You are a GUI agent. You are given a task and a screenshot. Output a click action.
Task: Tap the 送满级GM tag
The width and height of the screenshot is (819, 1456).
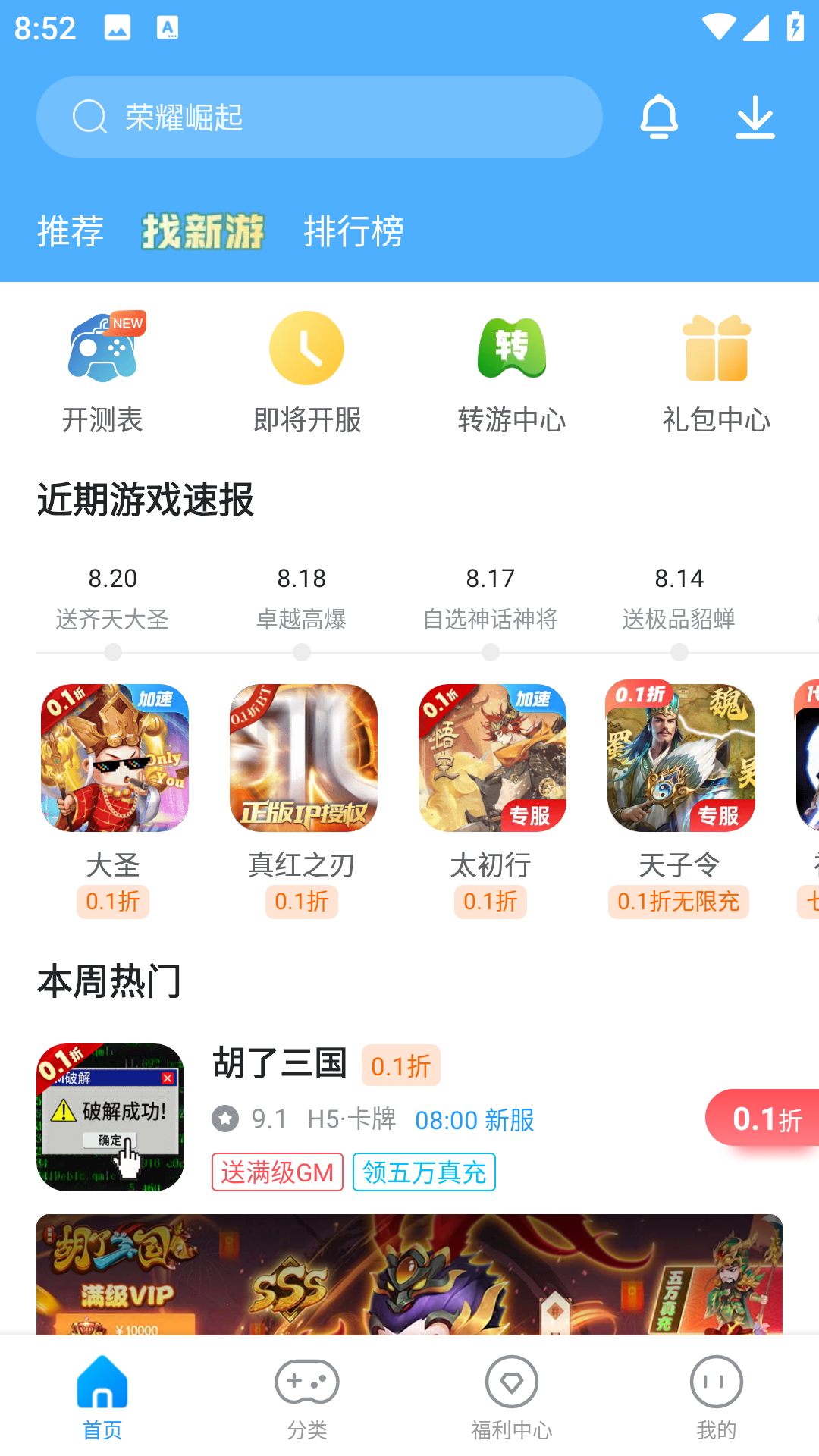click(x=278, y=1172)
